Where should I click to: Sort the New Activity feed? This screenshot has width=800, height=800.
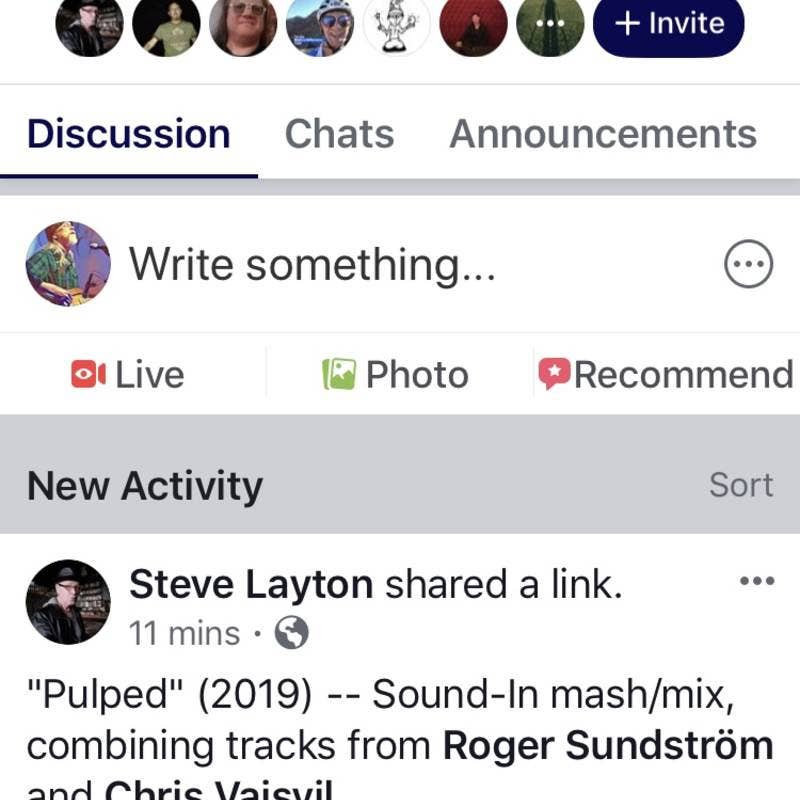(741, 485)
